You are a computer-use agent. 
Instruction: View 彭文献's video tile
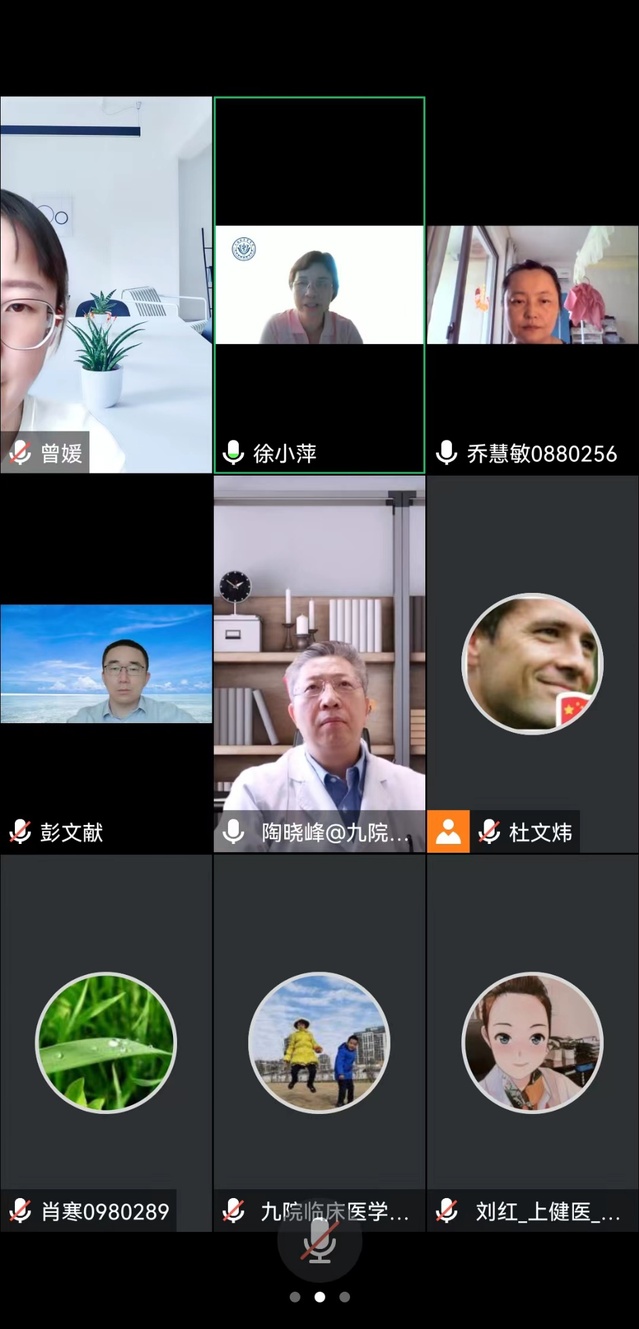[x=105, y=664]
